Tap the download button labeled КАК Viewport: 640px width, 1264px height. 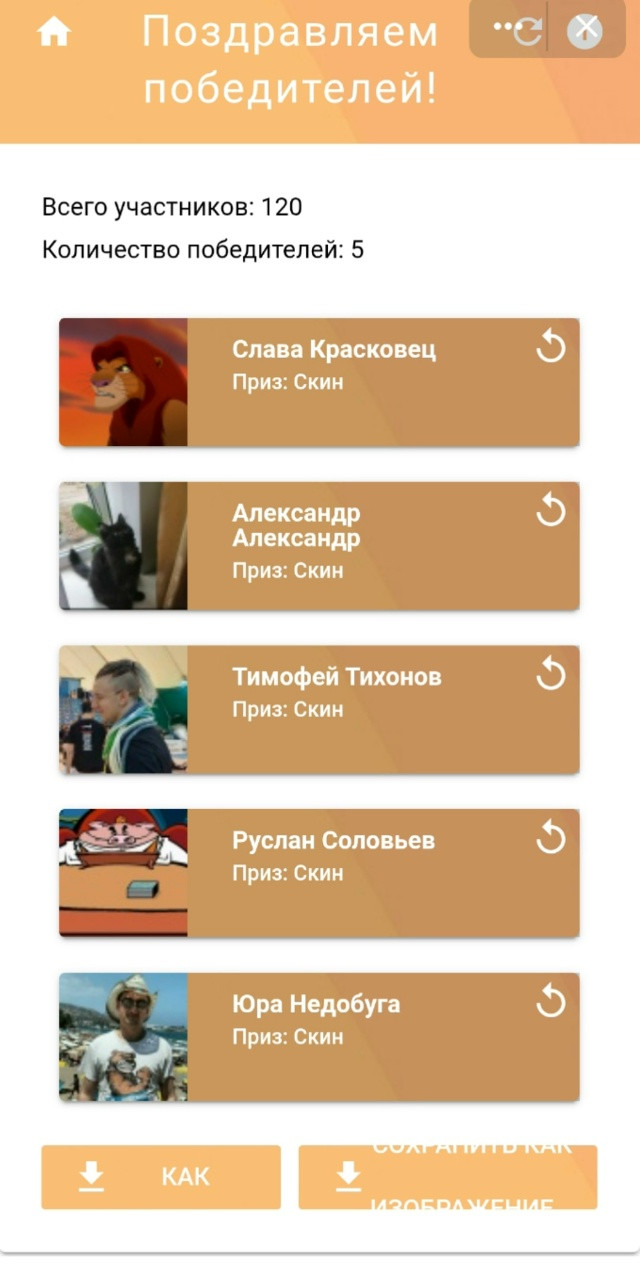pyautogui.click(x=161, y=1177)
